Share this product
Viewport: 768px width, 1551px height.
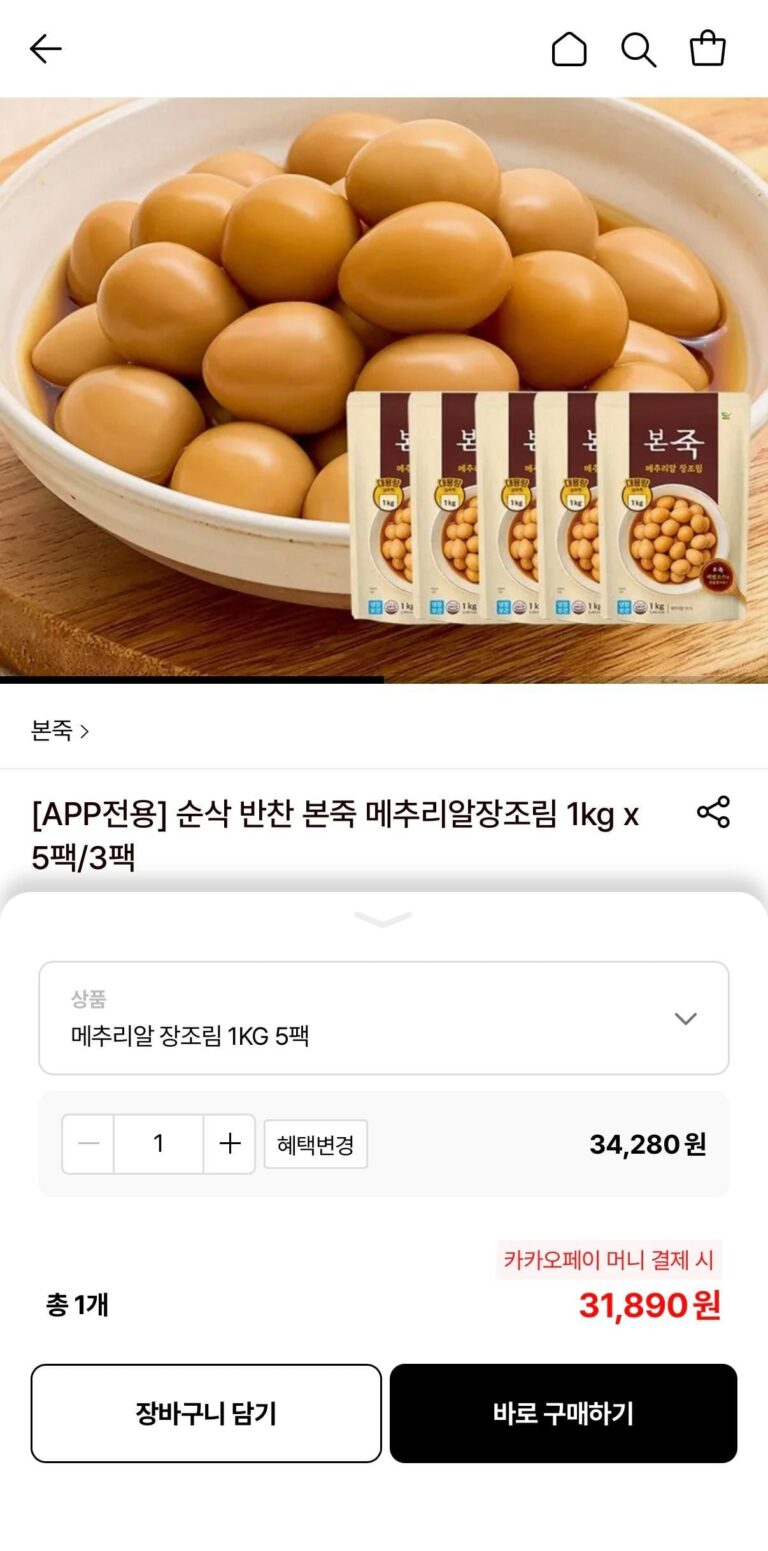[713, 812]
